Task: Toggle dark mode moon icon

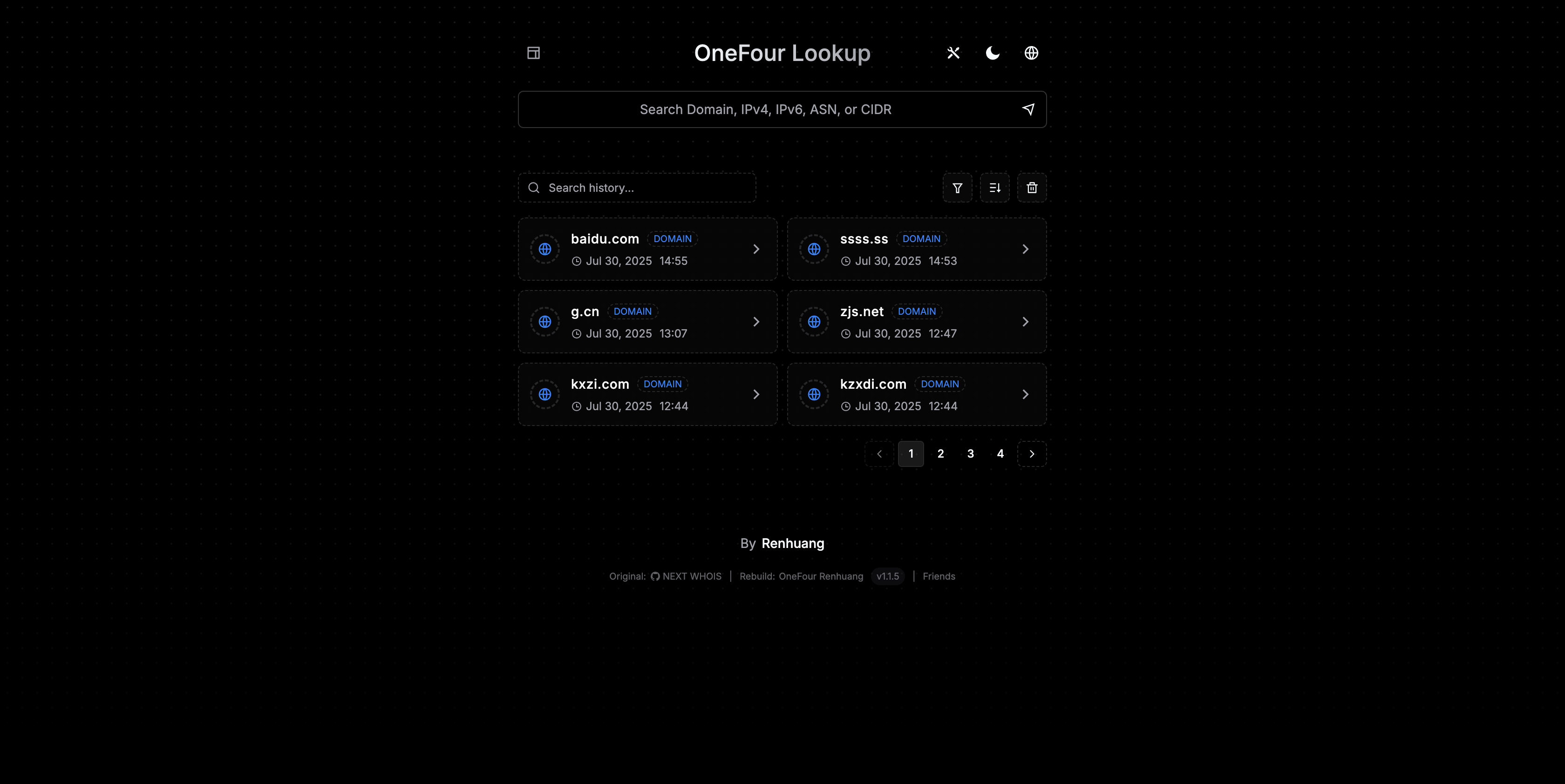Action: pos(992,53)
